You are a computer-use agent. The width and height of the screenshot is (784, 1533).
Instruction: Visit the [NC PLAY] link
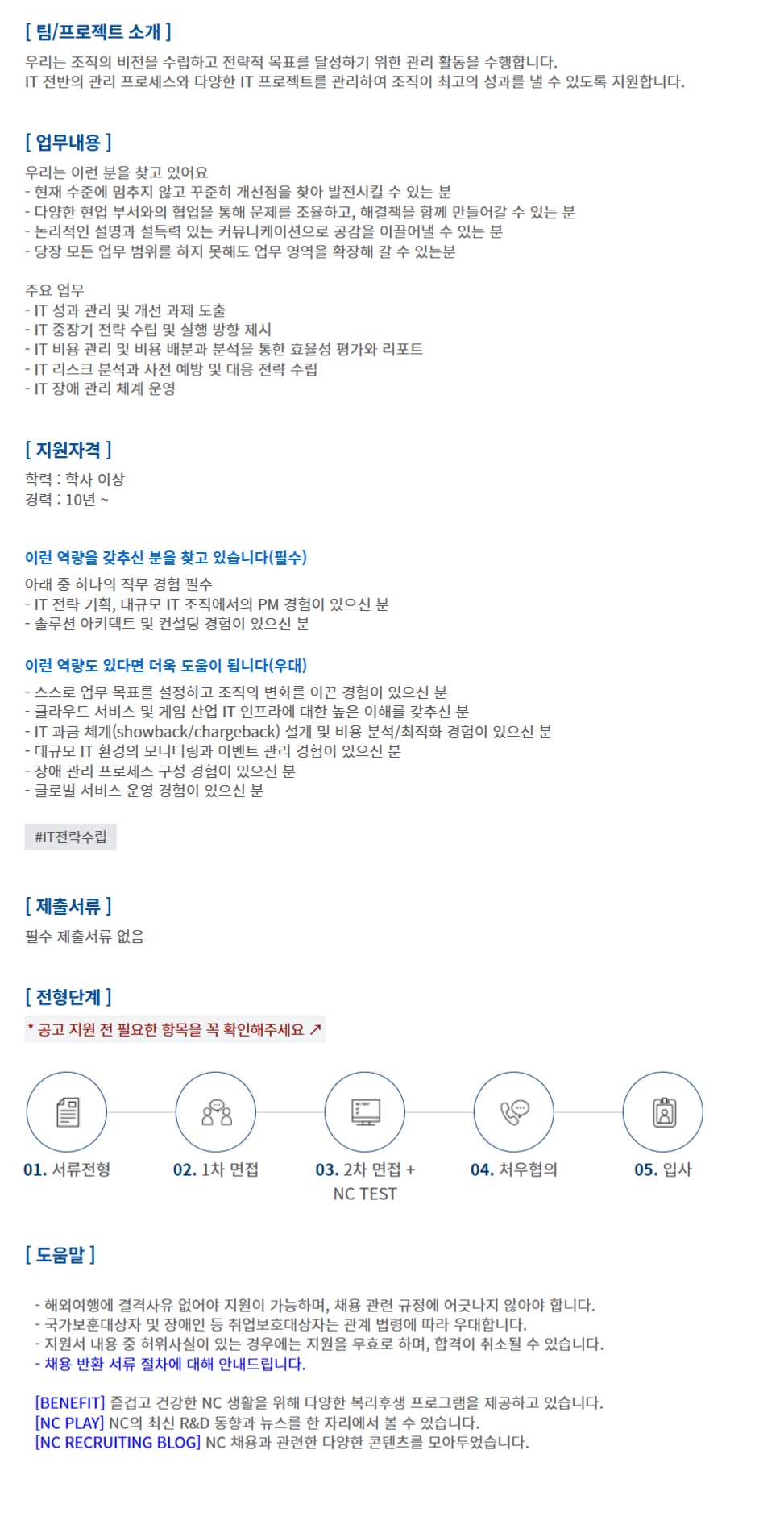(69, 1423)
